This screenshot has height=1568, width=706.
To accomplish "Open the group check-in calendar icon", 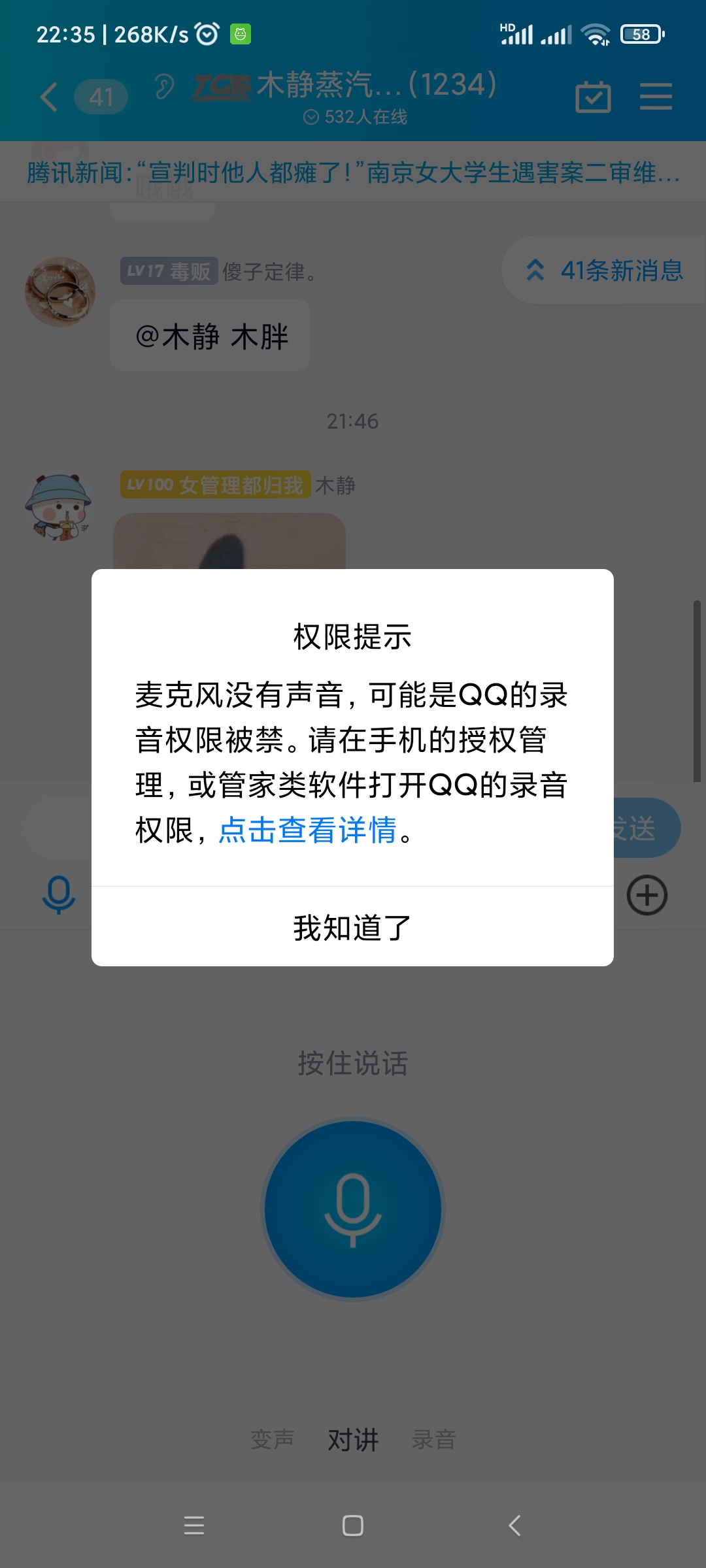I will coord(593,97).
